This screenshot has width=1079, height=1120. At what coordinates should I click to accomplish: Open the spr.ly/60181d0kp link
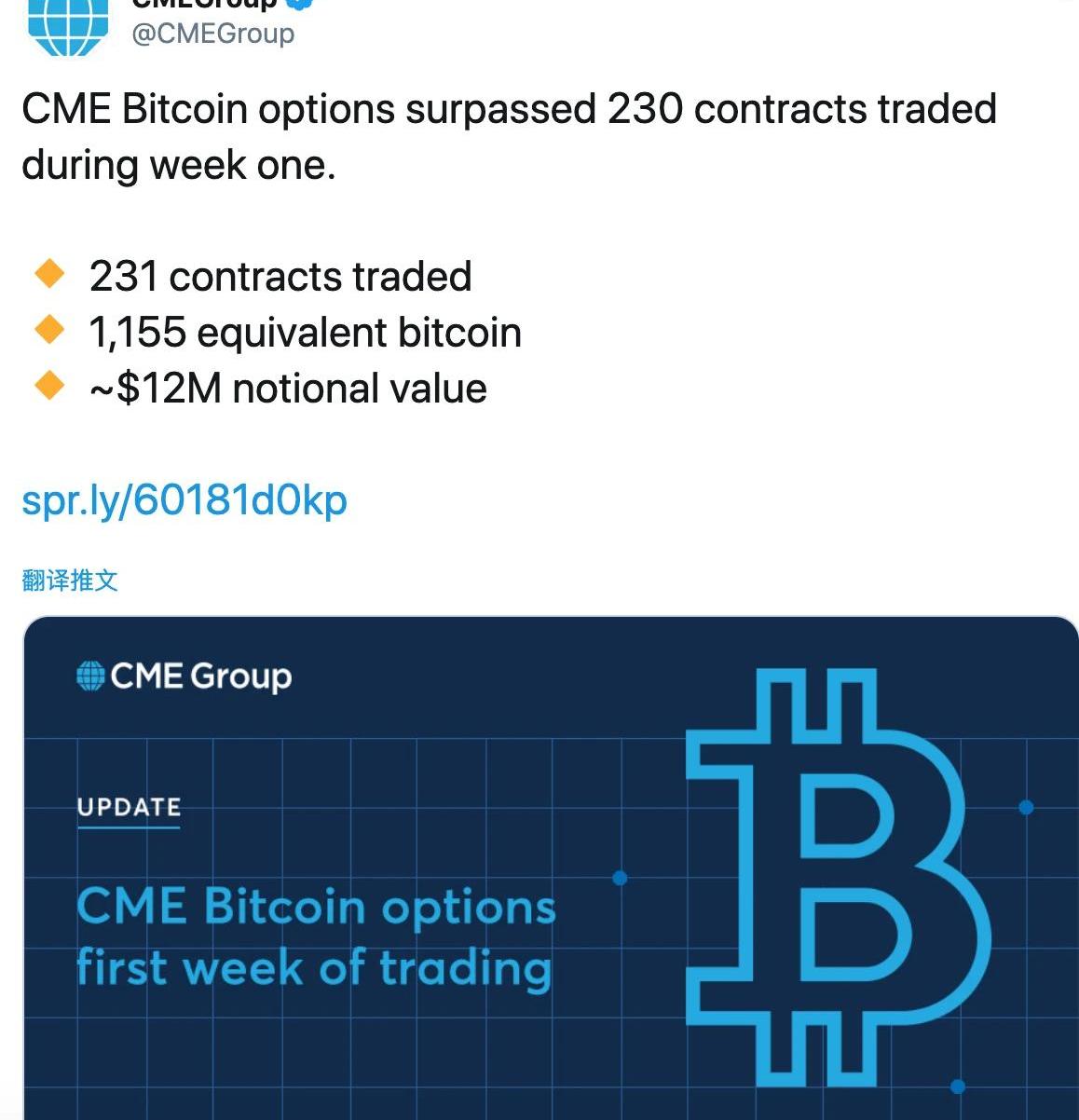coord(184,500)
